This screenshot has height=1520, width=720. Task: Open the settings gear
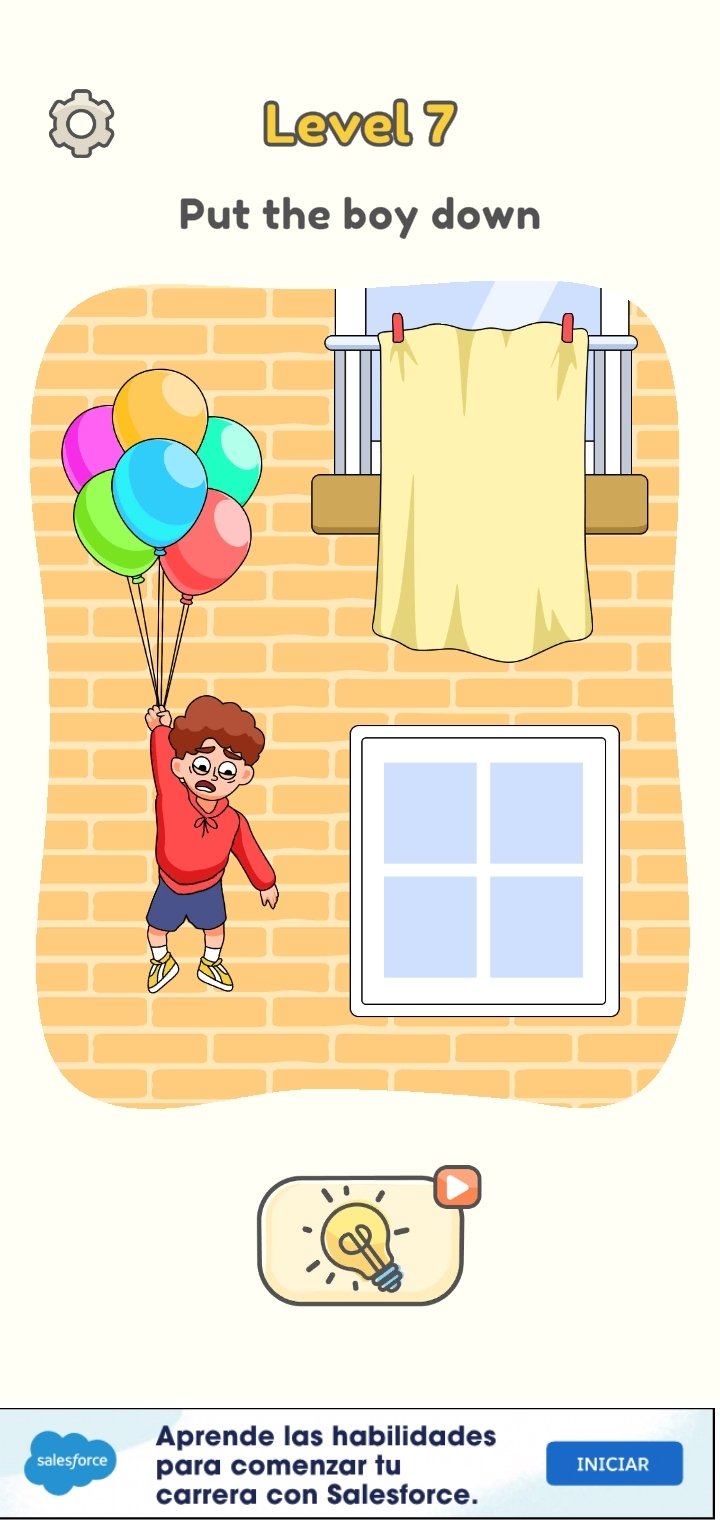click(x=81, y=123)
